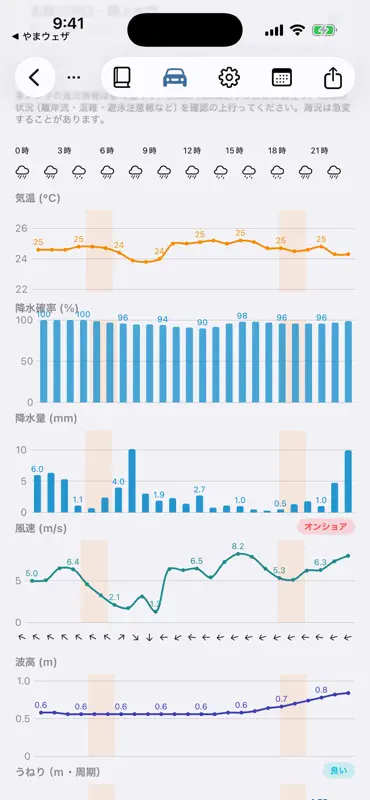Open settings via the gear icon
Screen dimensions: 370x800
(x=229, y=78)
